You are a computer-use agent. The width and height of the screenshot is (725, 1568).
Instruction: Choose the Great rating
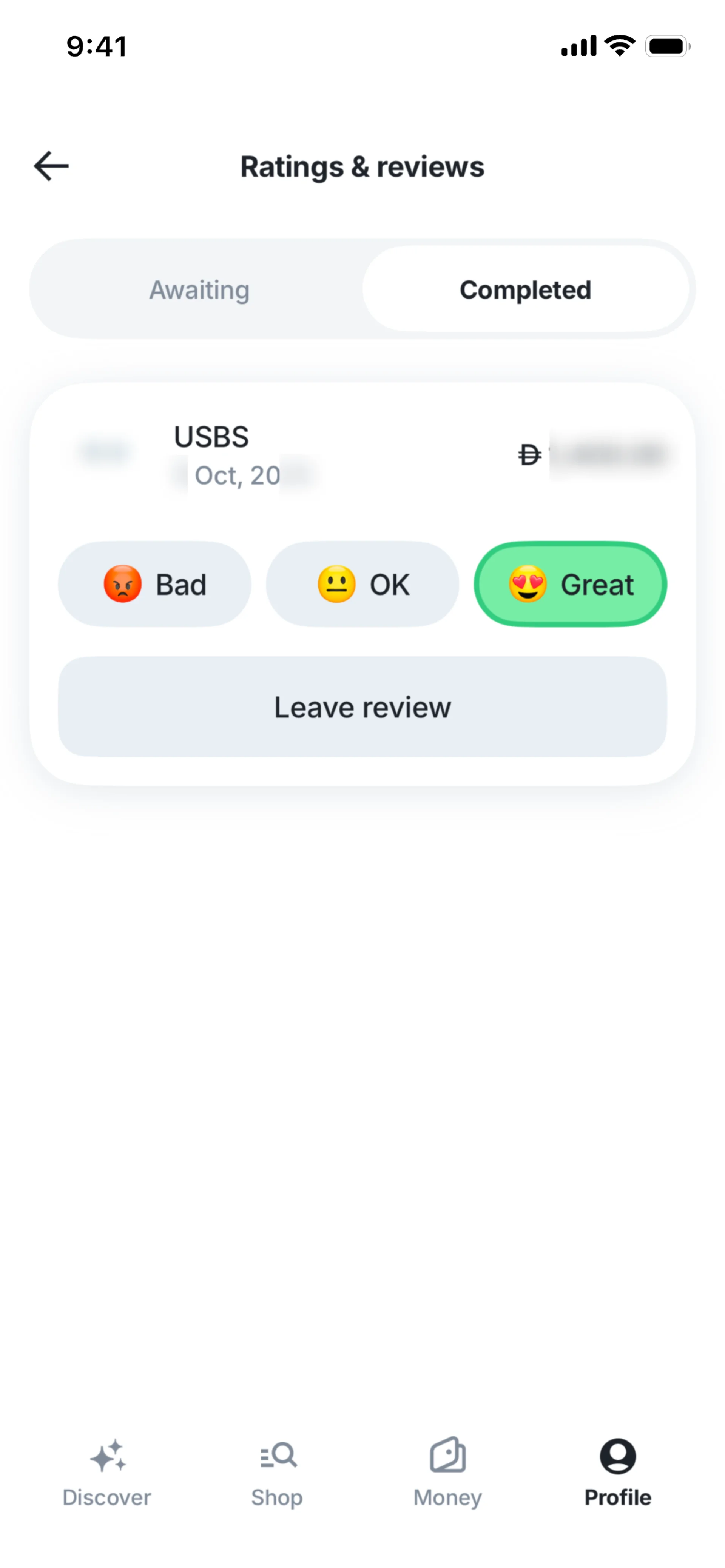(570, 584)
